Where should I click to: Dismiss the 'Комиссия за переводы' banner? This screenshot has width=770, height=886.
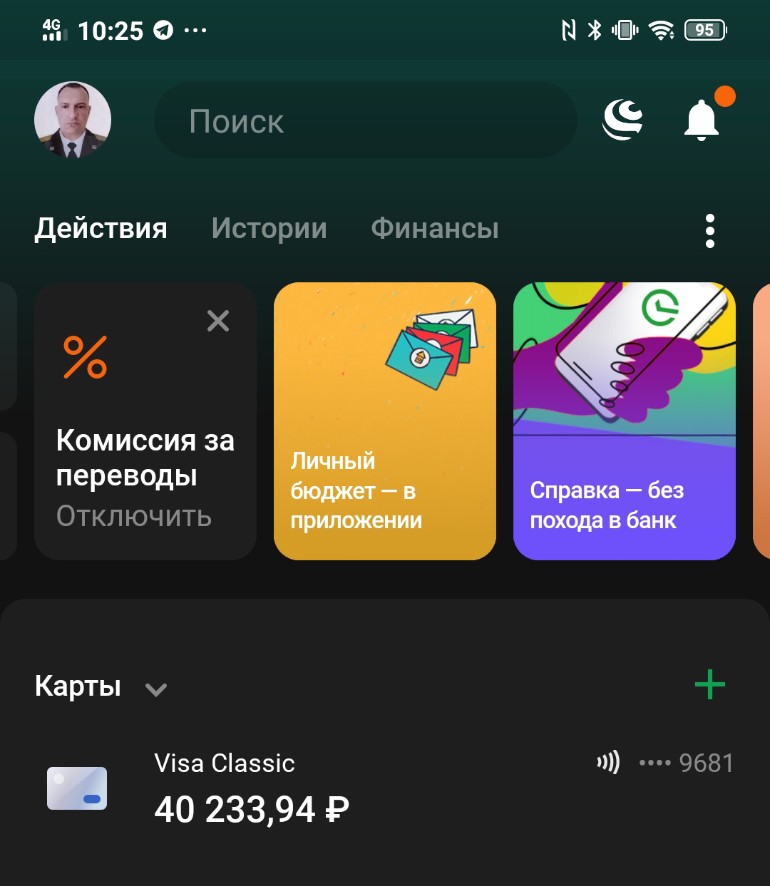point(219,321)
